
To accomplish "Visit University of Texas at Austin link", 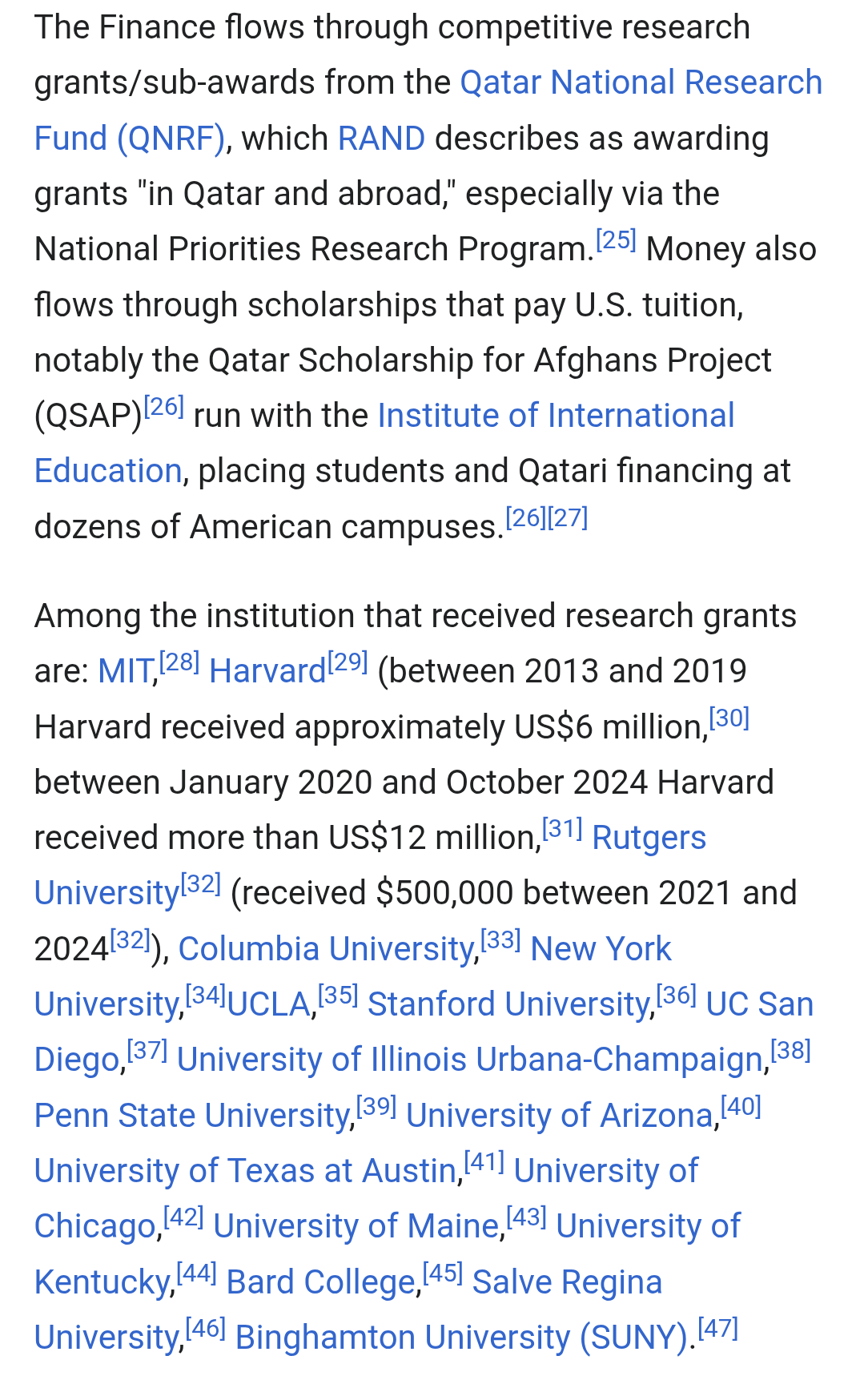I will (245, 1172).
